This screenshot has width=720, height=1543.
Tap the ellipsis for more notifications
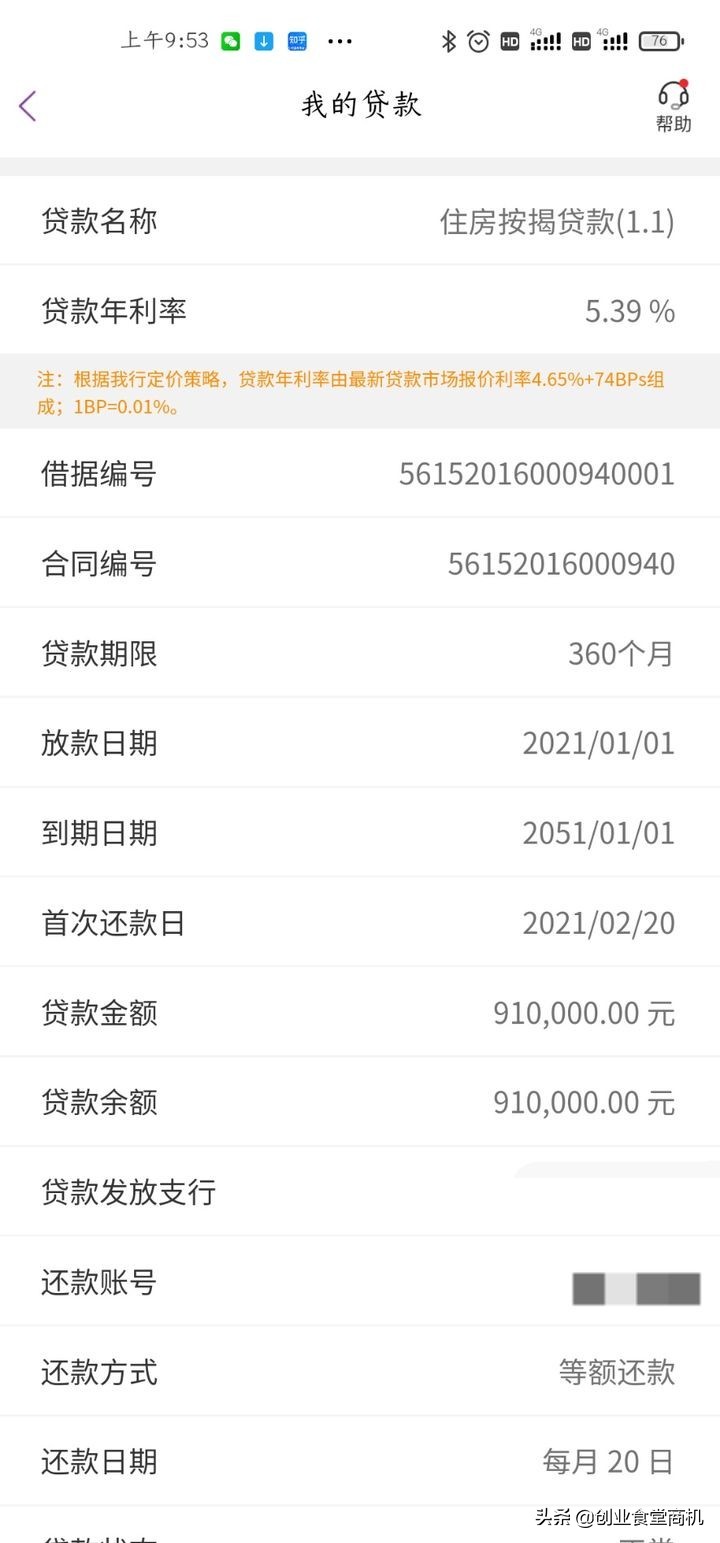[x=340, y=41]
